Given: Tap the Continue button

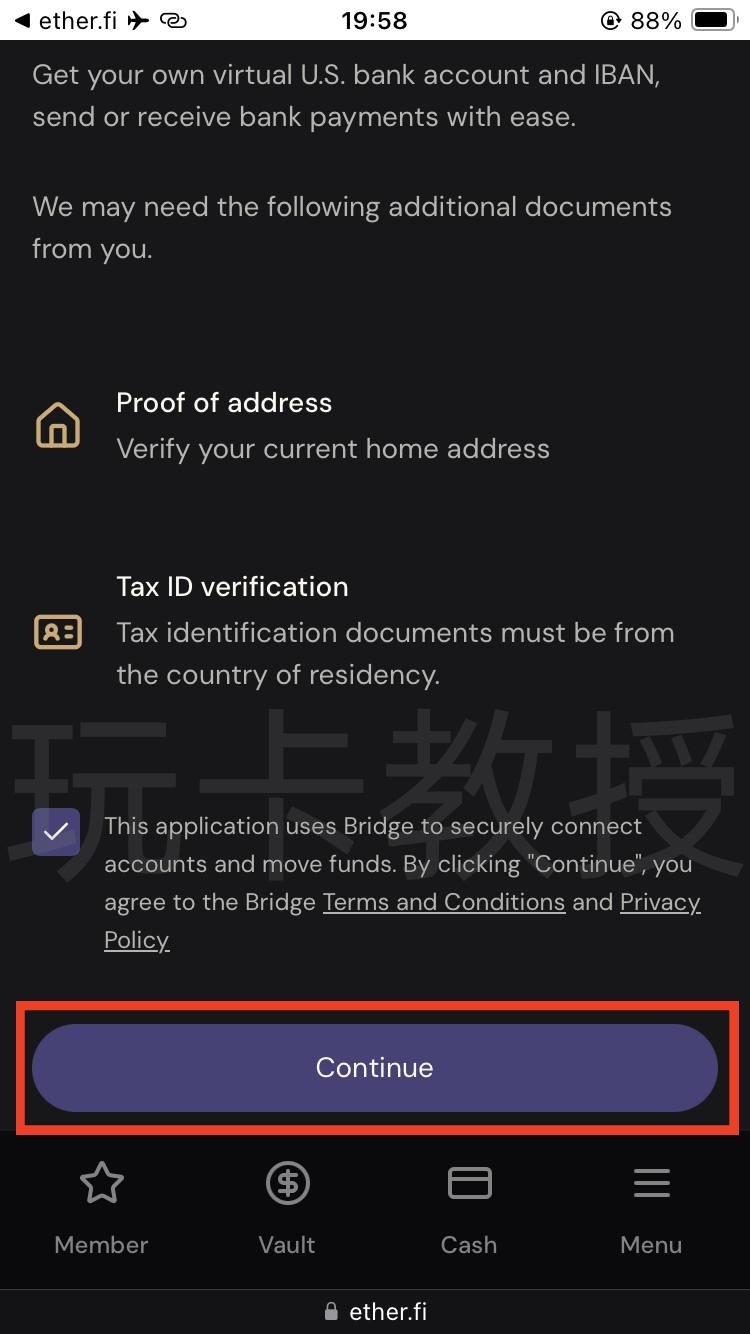Looking at the screenshot, I should tap(374, 1067).
